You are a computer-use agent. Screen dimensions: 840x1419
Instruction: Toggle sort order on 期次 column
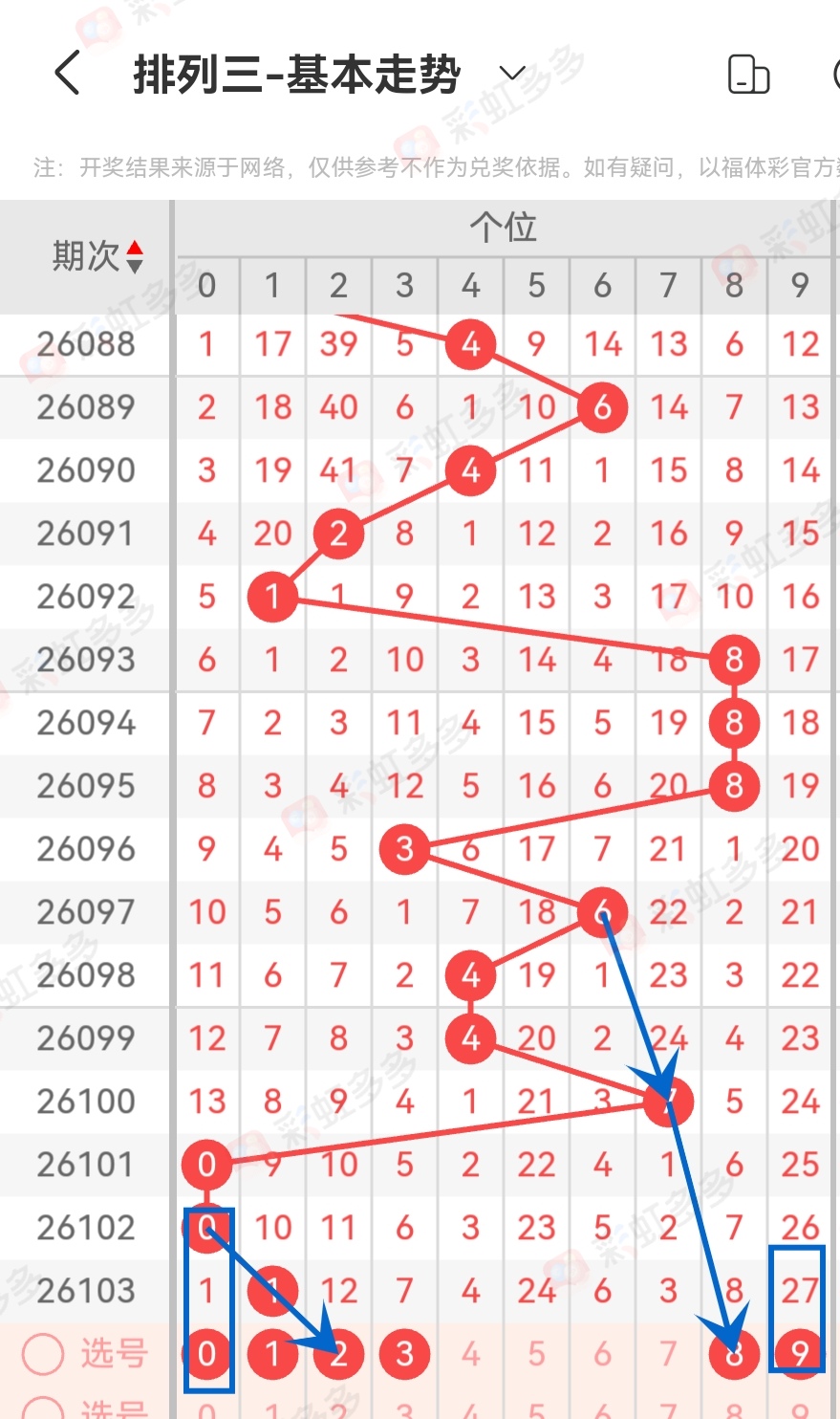point(137,255)
